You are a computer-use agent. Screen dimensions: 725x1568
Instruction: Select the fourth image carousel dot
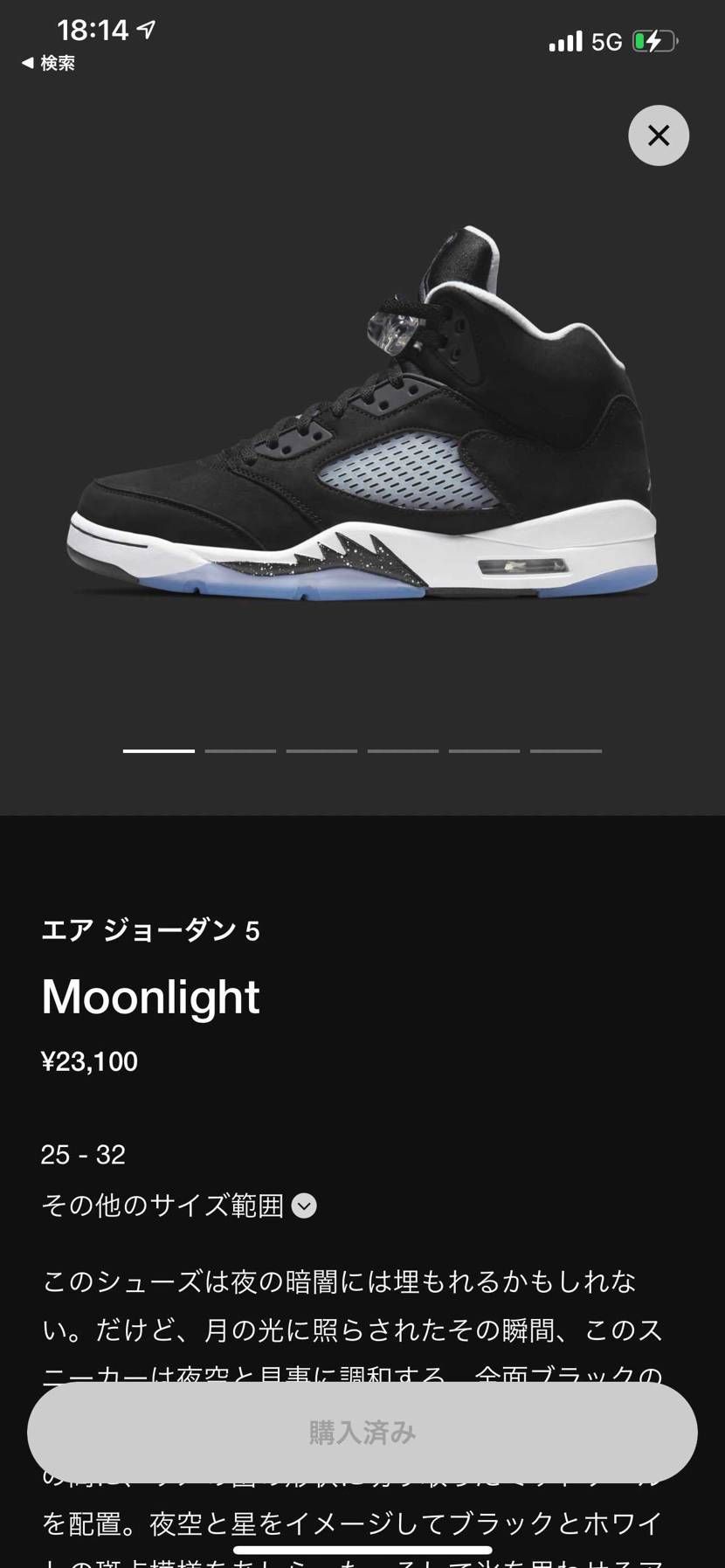[x=403, y=750]
